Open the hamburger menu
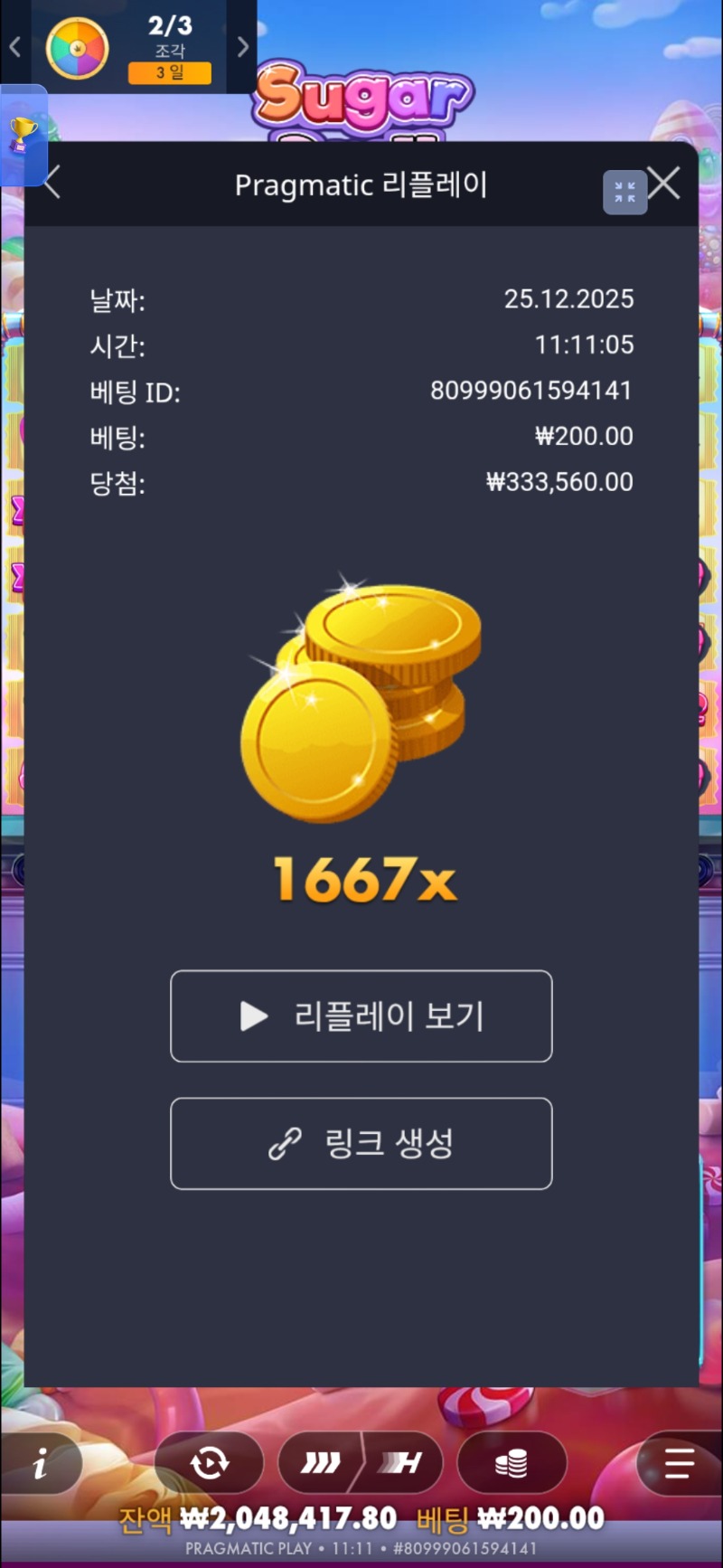 point(679,1463)
